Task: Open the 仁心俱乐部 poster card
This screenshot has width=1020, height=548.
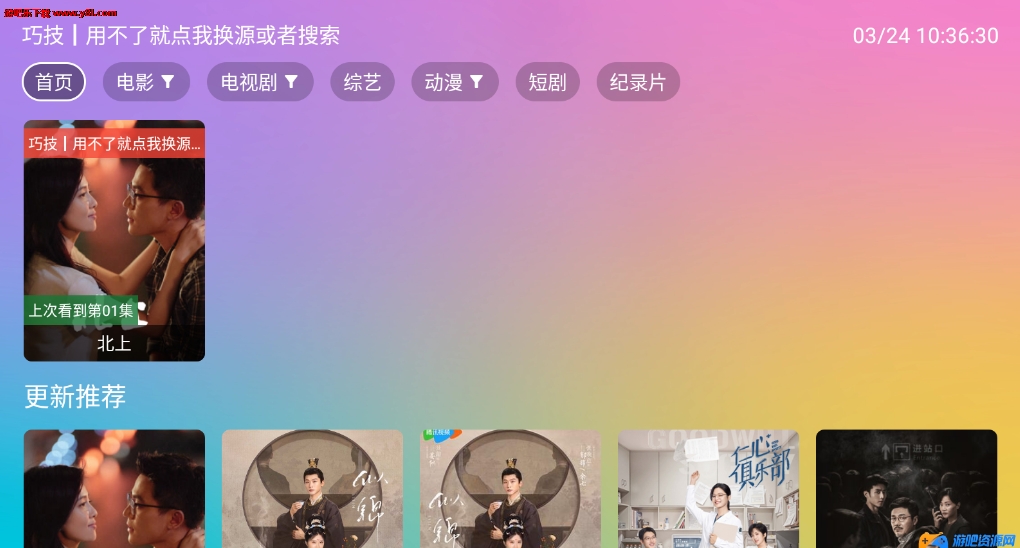Action: (708, 488)
